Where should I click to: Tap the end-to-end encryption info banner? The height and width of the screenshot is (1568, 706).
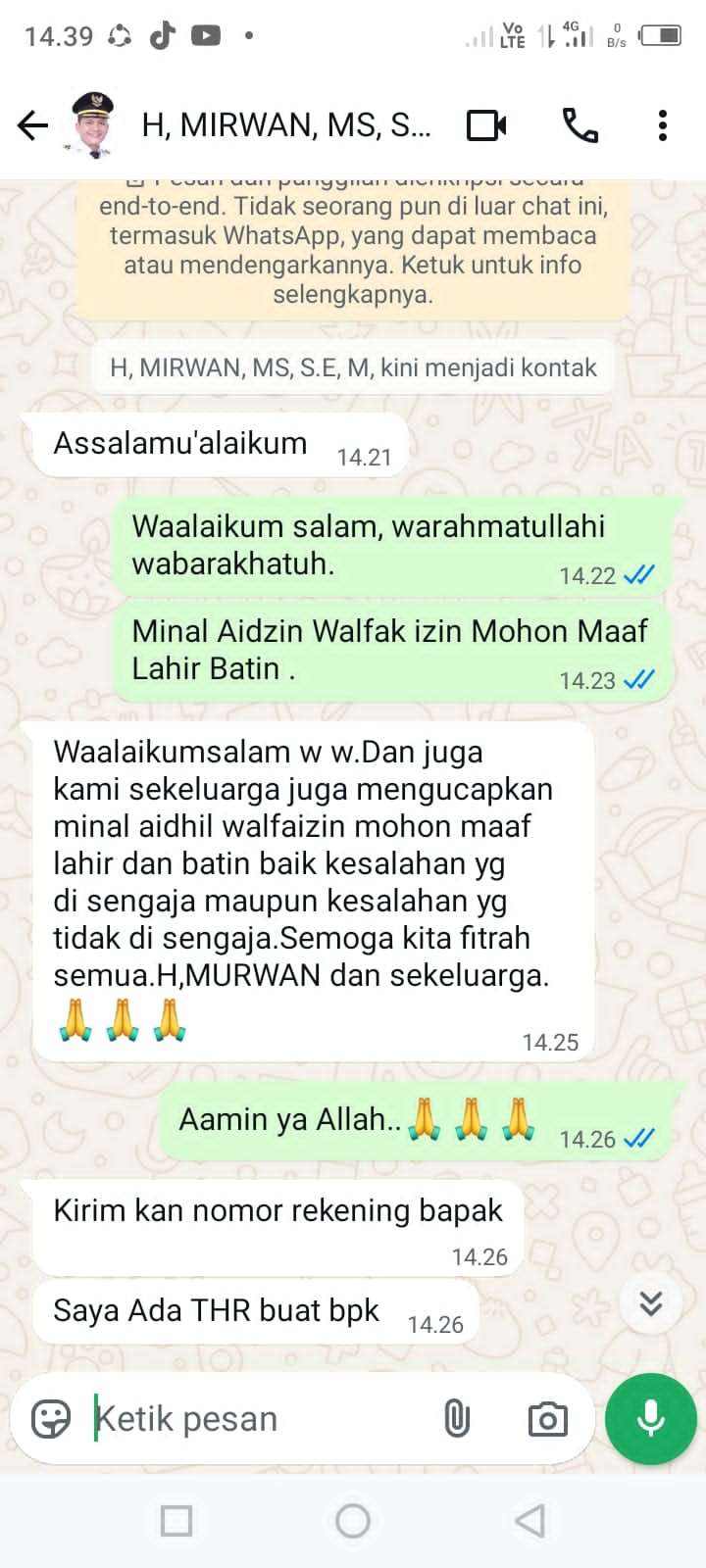pyautogui.click(x=353, y=250)
